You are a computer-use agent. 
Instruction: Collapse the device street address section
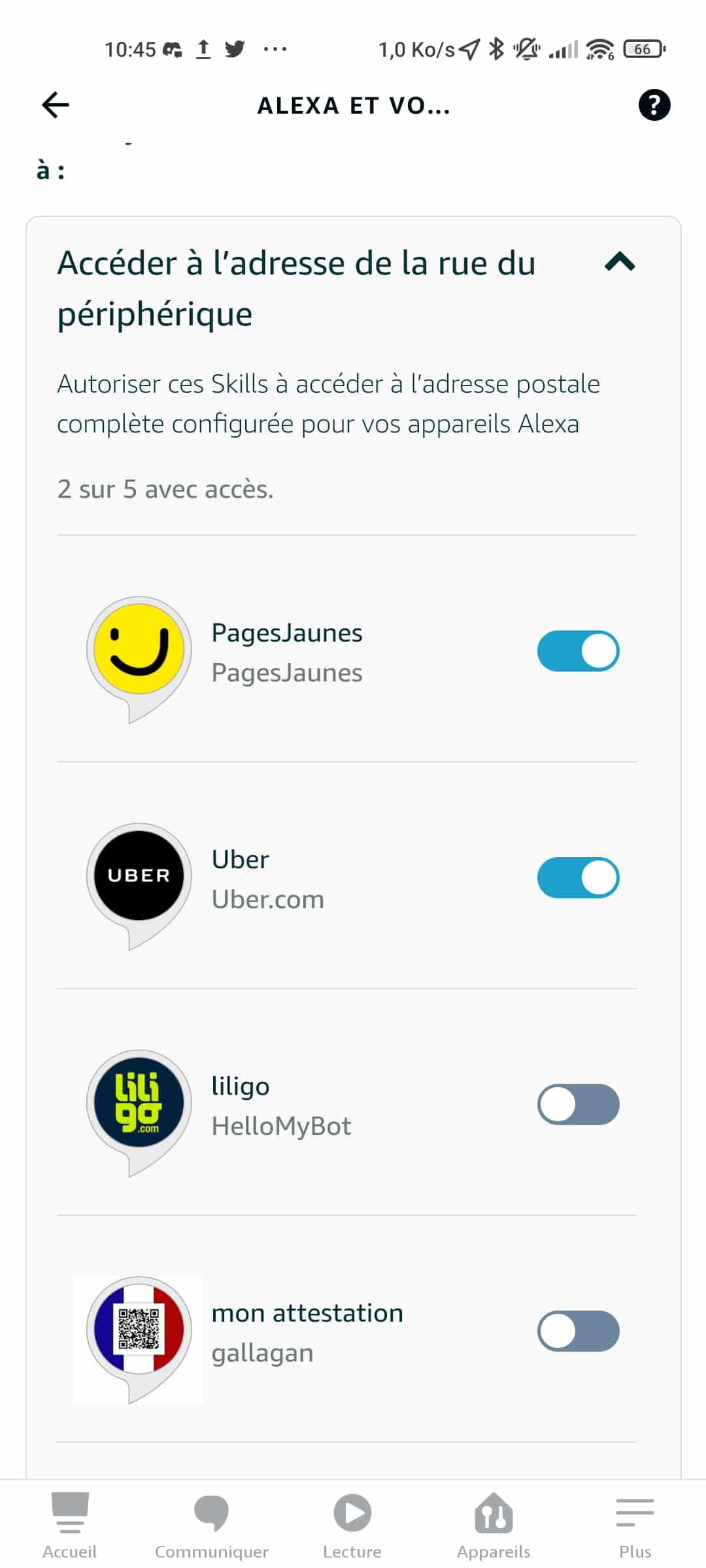(x=620, y=262)
